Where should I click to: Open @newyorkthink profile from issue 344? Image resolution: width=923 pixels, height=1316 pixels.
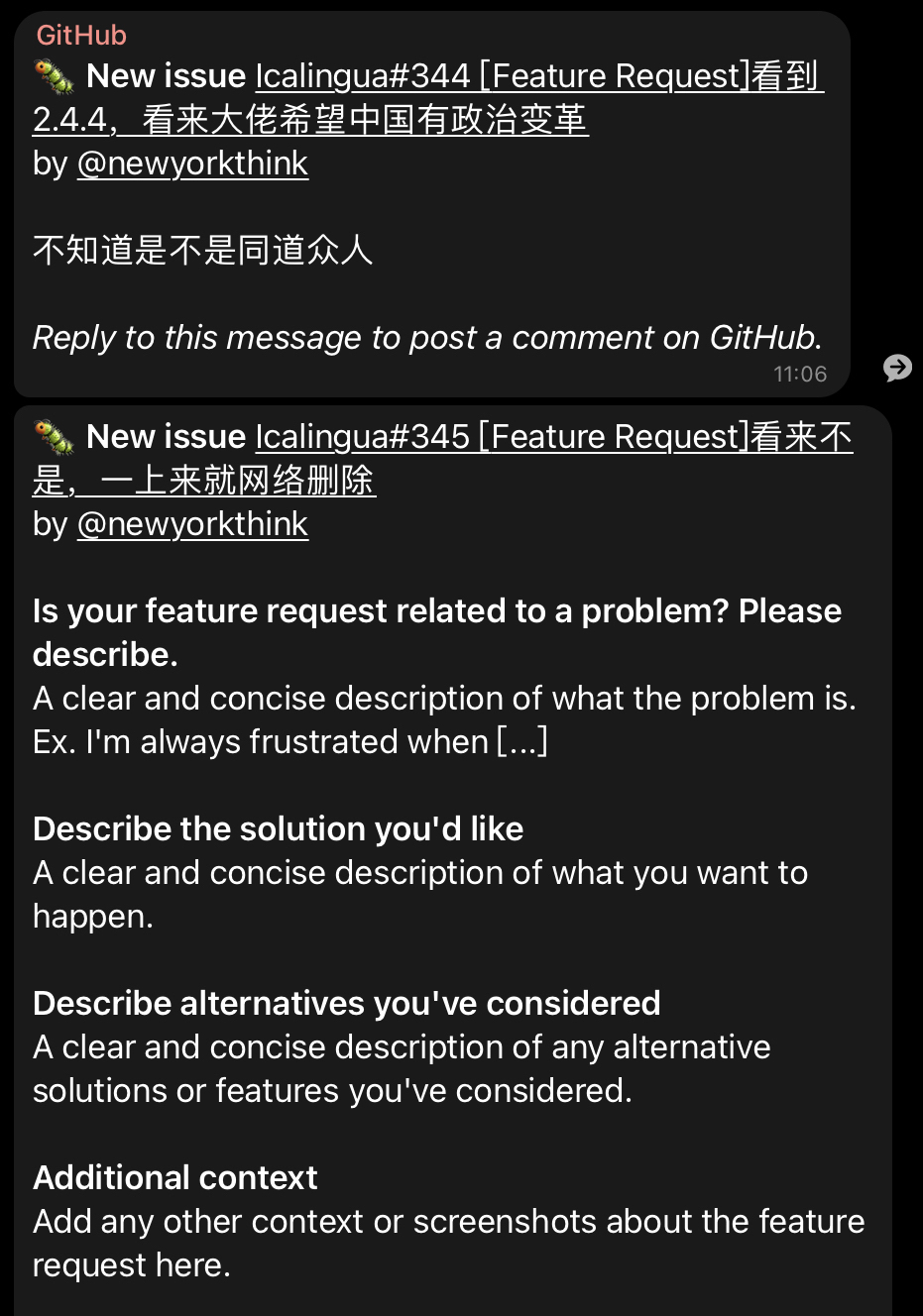(x=192, y=162)
